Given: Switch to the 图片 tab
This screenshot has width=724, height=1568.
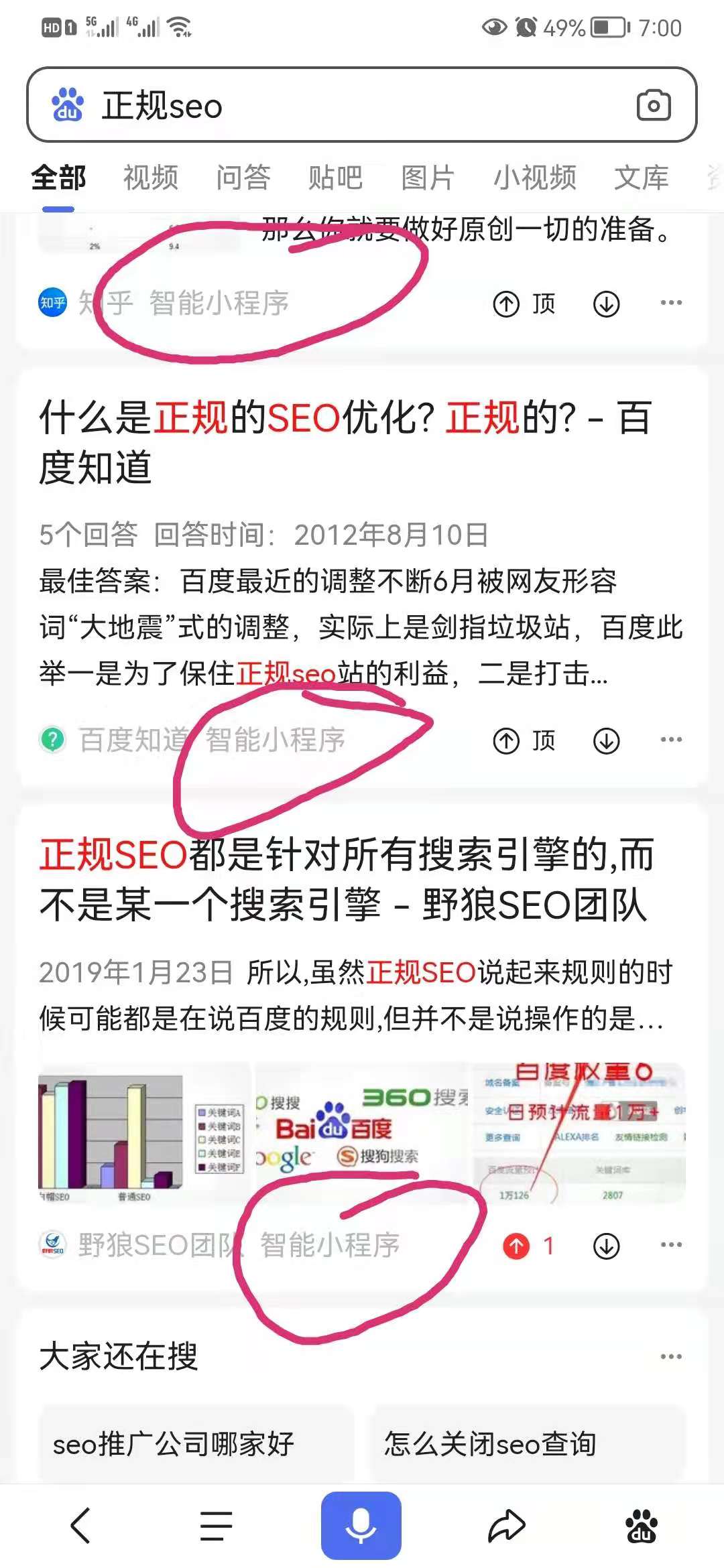Looking at the screenshot, I should pyautogui.click(x=428, y=178).
